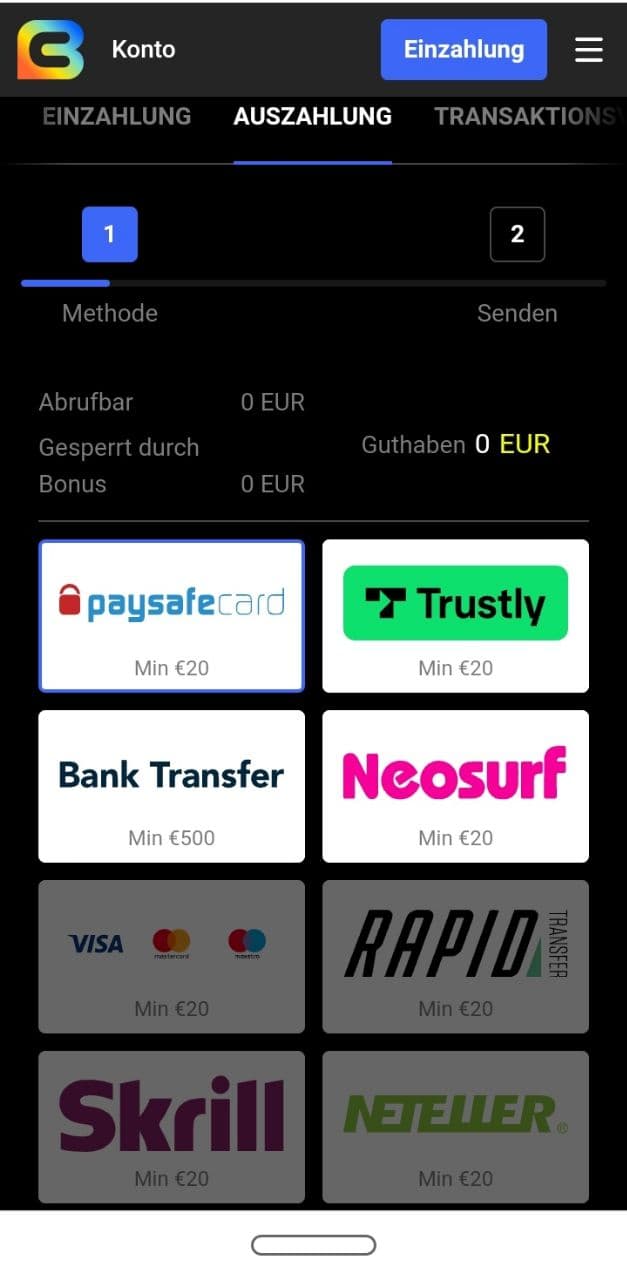627x1280 pixels.
Task: Tap the Rapid Transfer tile
Action: tap(455, 956)
